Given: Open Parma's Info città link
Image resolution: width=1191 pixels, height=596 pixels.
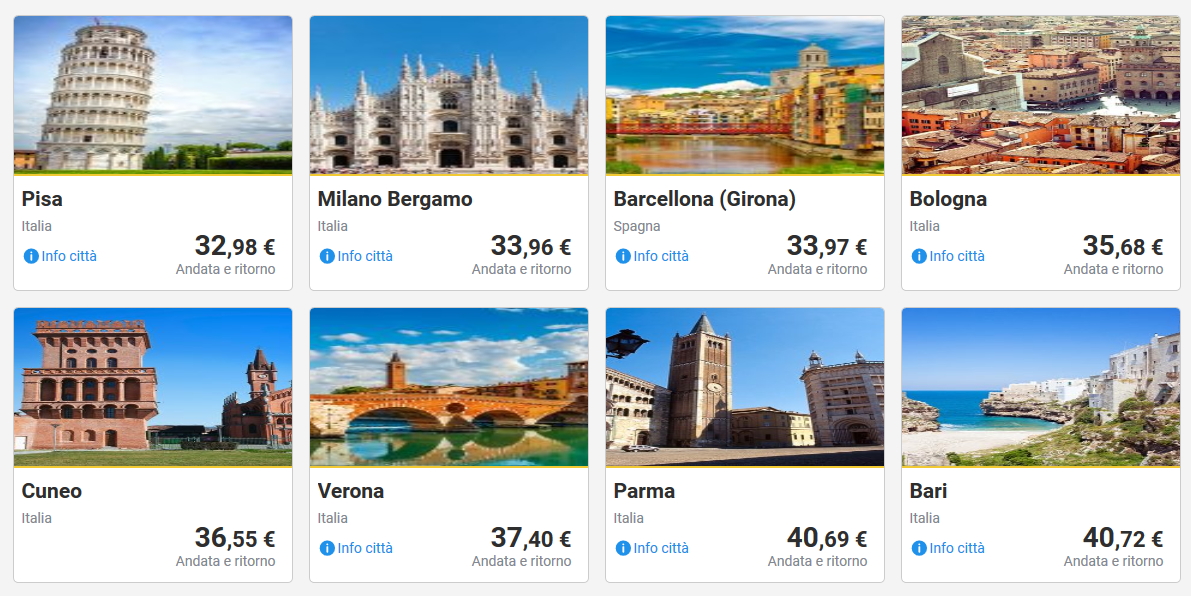Looking at the screenshot, I should pos(653,548).
